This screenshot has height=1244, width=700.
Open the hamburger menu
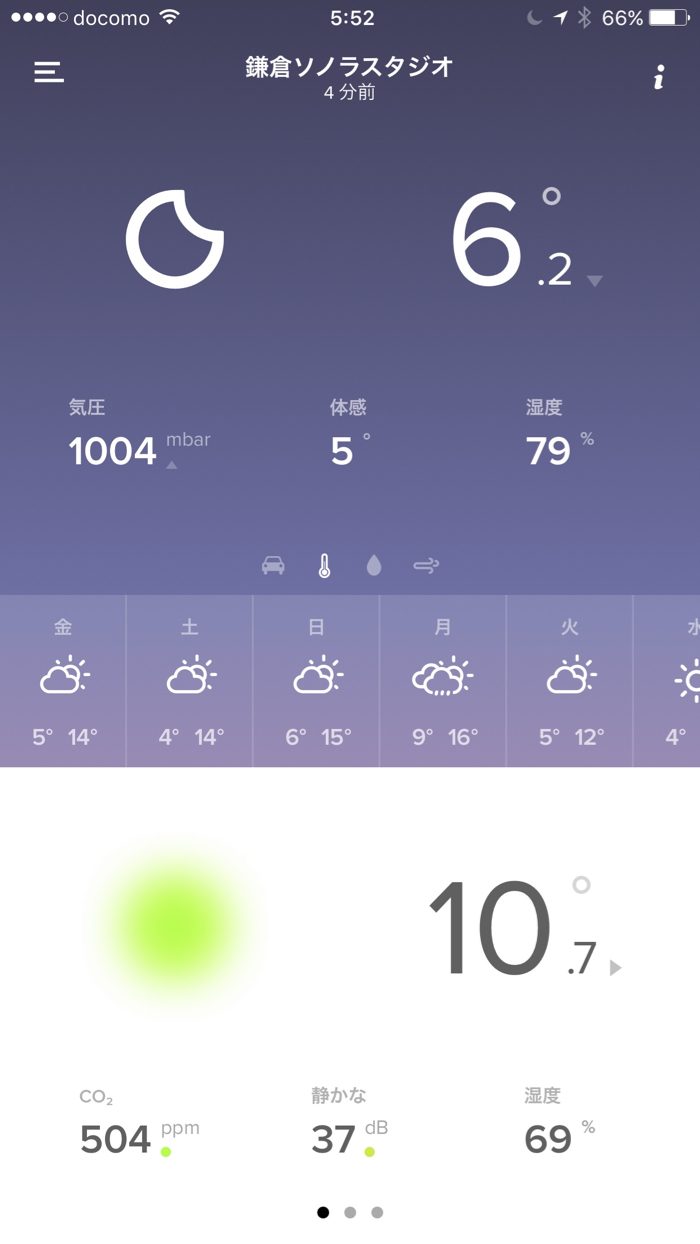pyautogui.click(x=49, y=73)
